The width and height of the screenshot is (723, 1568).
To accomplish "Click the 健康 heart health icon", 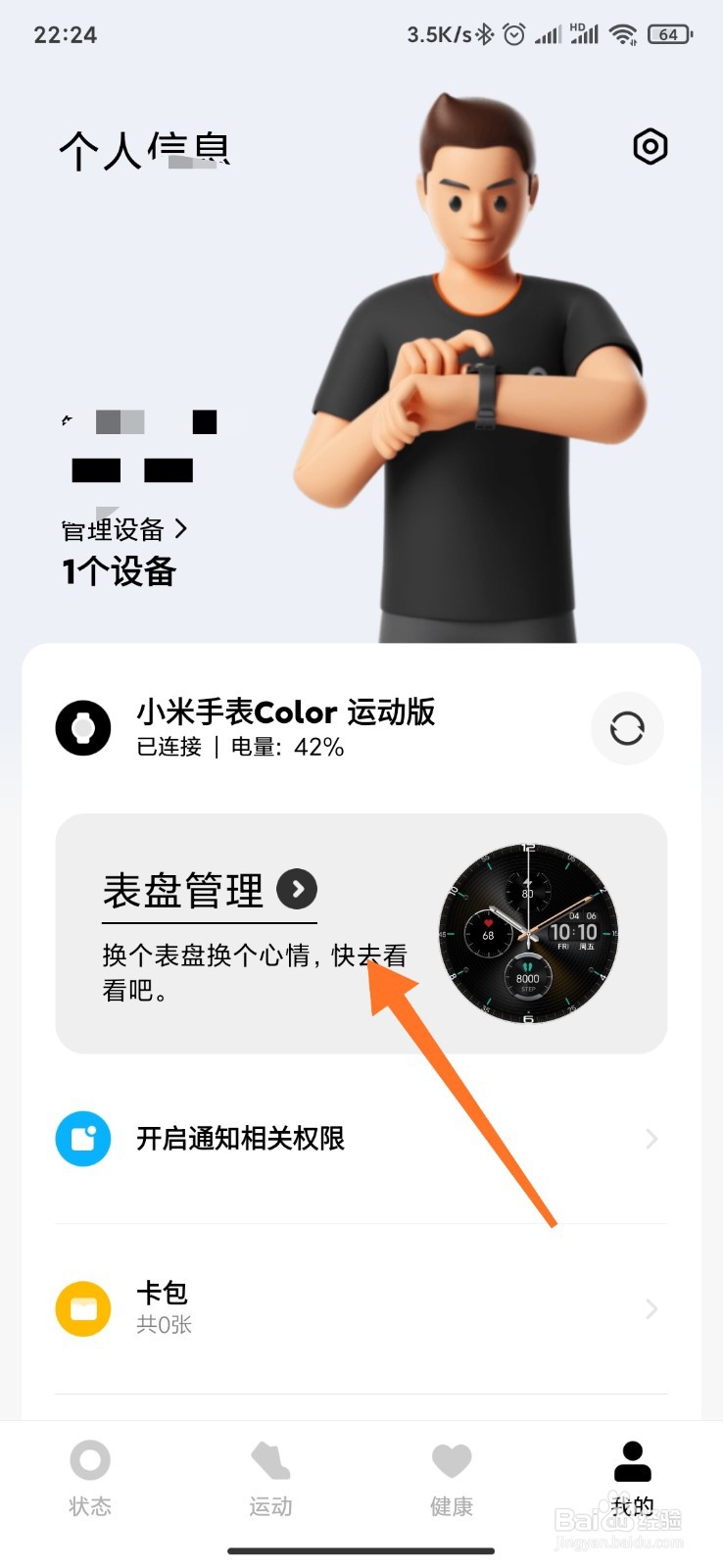I will tap(451, 1460).
